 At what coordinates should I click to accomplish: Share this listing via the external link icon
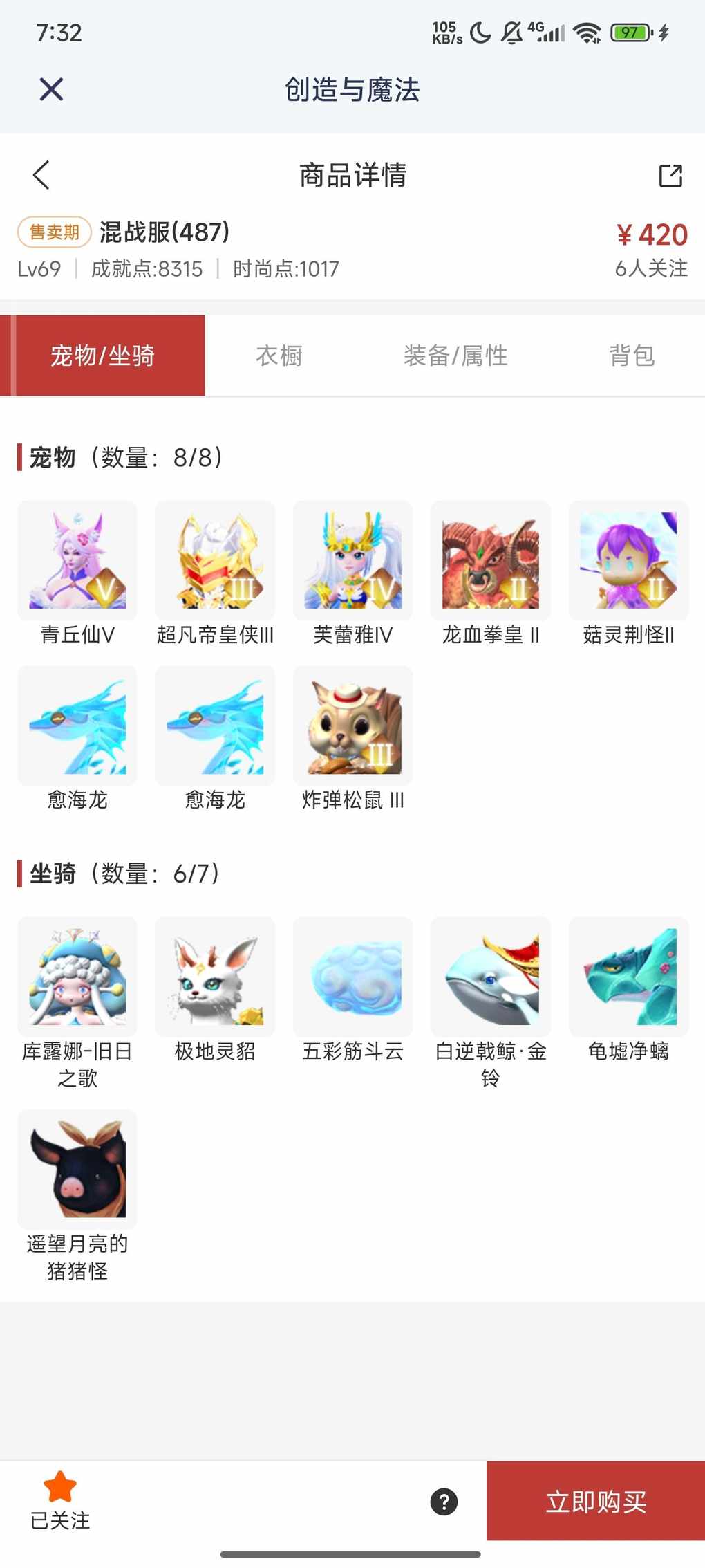pyautogui.click(x=670, y=176)
